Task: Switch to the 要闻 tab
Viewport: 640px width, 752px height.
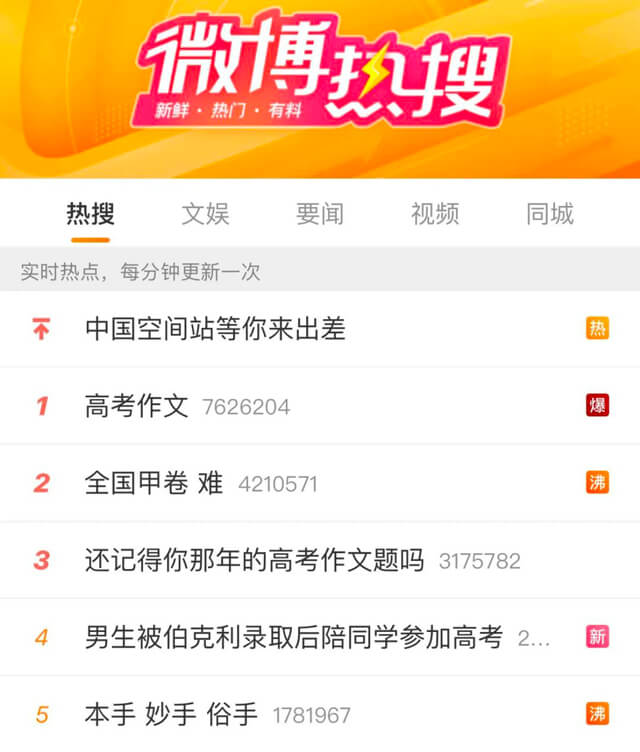Action: click(320, 213)
